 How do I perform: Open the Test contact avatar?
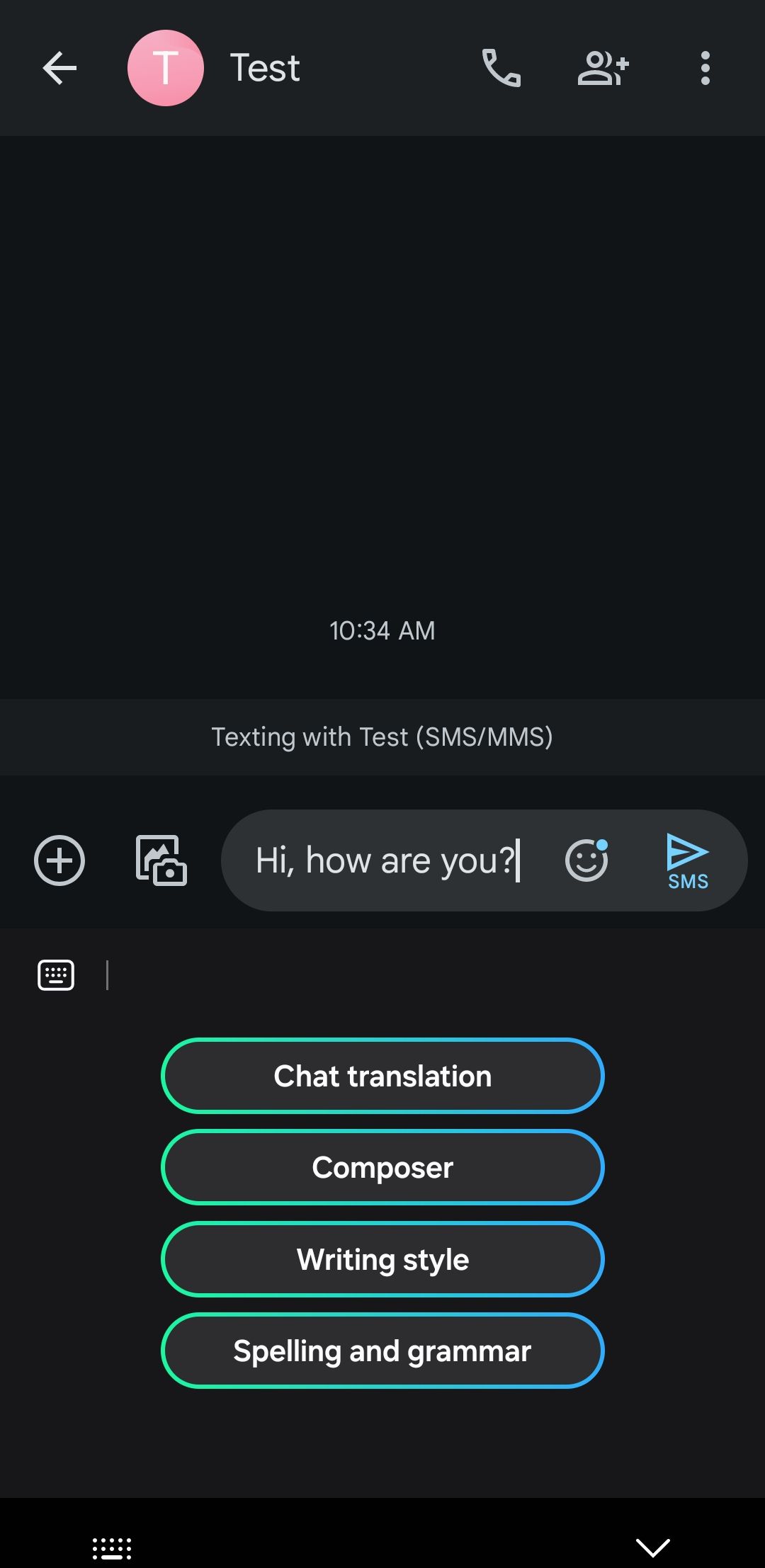[166, 68]
